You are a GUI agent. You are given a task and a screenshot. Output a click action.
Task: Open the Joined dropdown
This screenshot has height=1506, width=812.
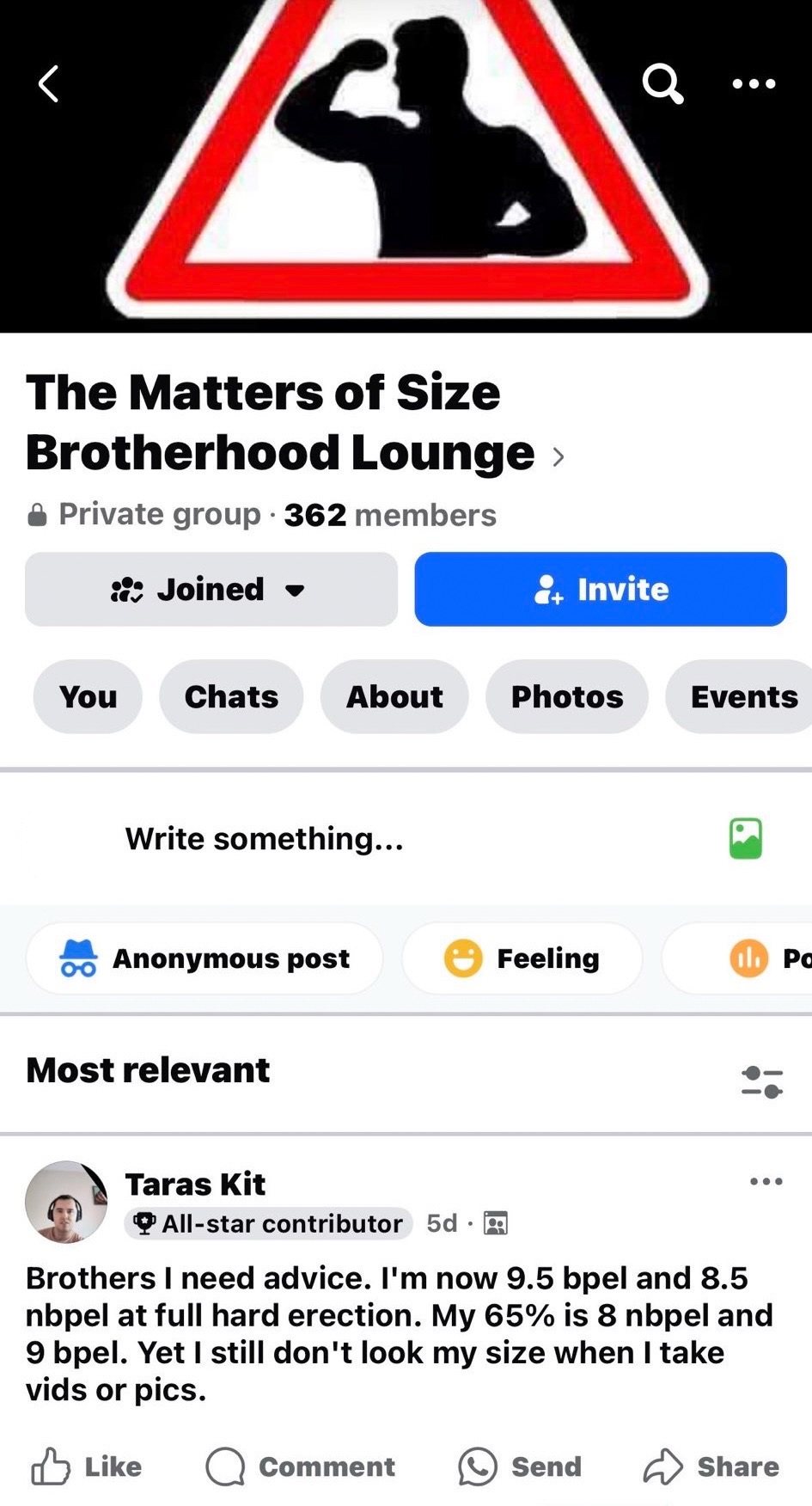tap(211, 589)
